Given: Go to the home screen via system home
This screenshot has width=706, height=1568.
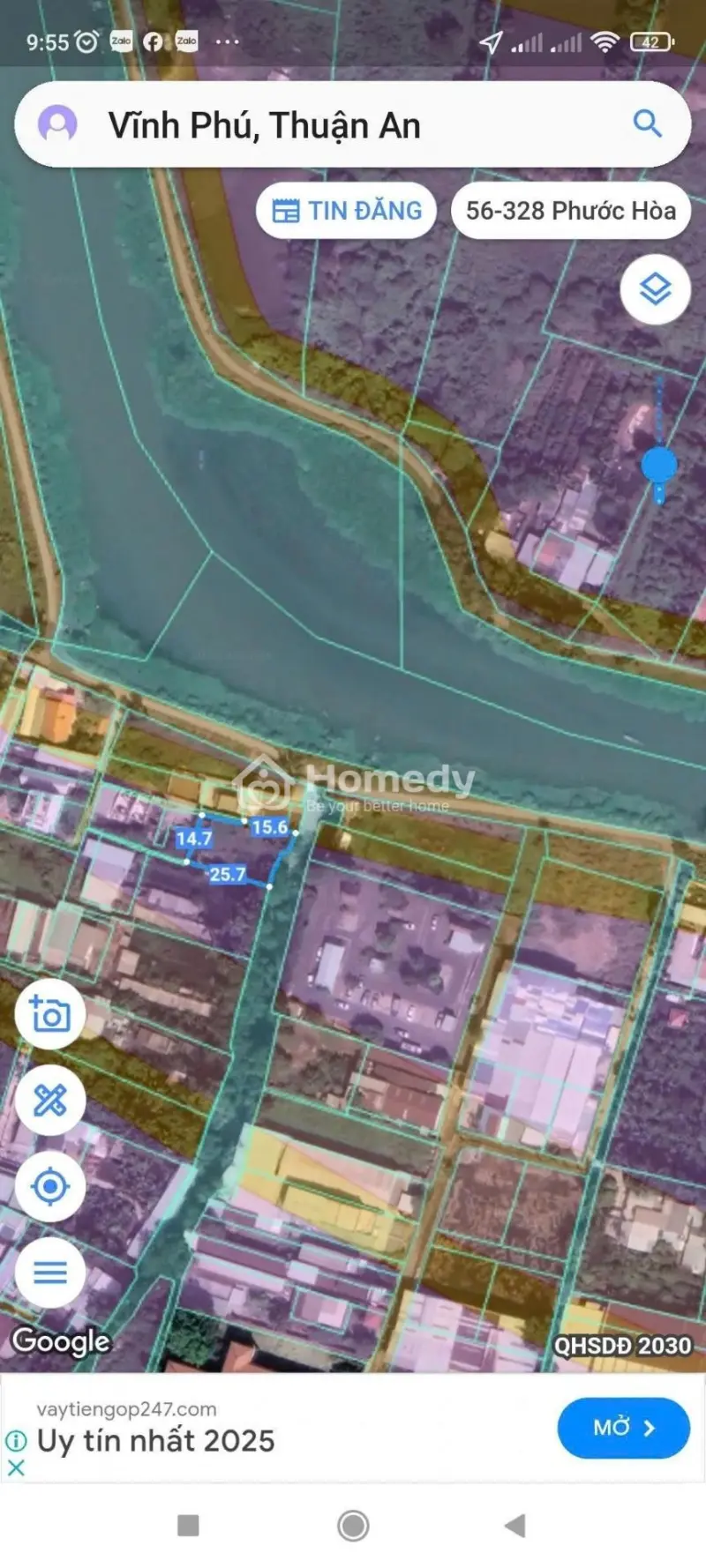Looking at the screenshot, I should (x=353, y=1526).
